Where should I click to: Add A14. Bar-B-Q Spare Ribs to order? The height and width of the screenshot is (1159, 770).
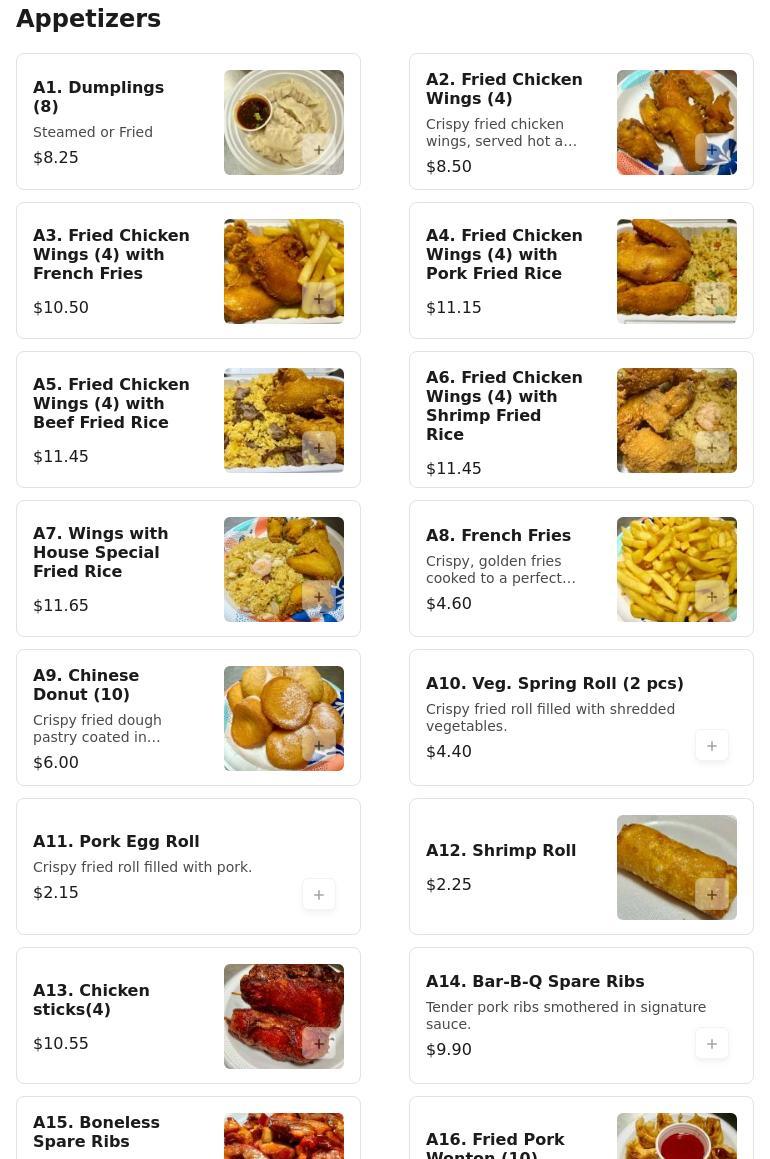point(712,1044)
